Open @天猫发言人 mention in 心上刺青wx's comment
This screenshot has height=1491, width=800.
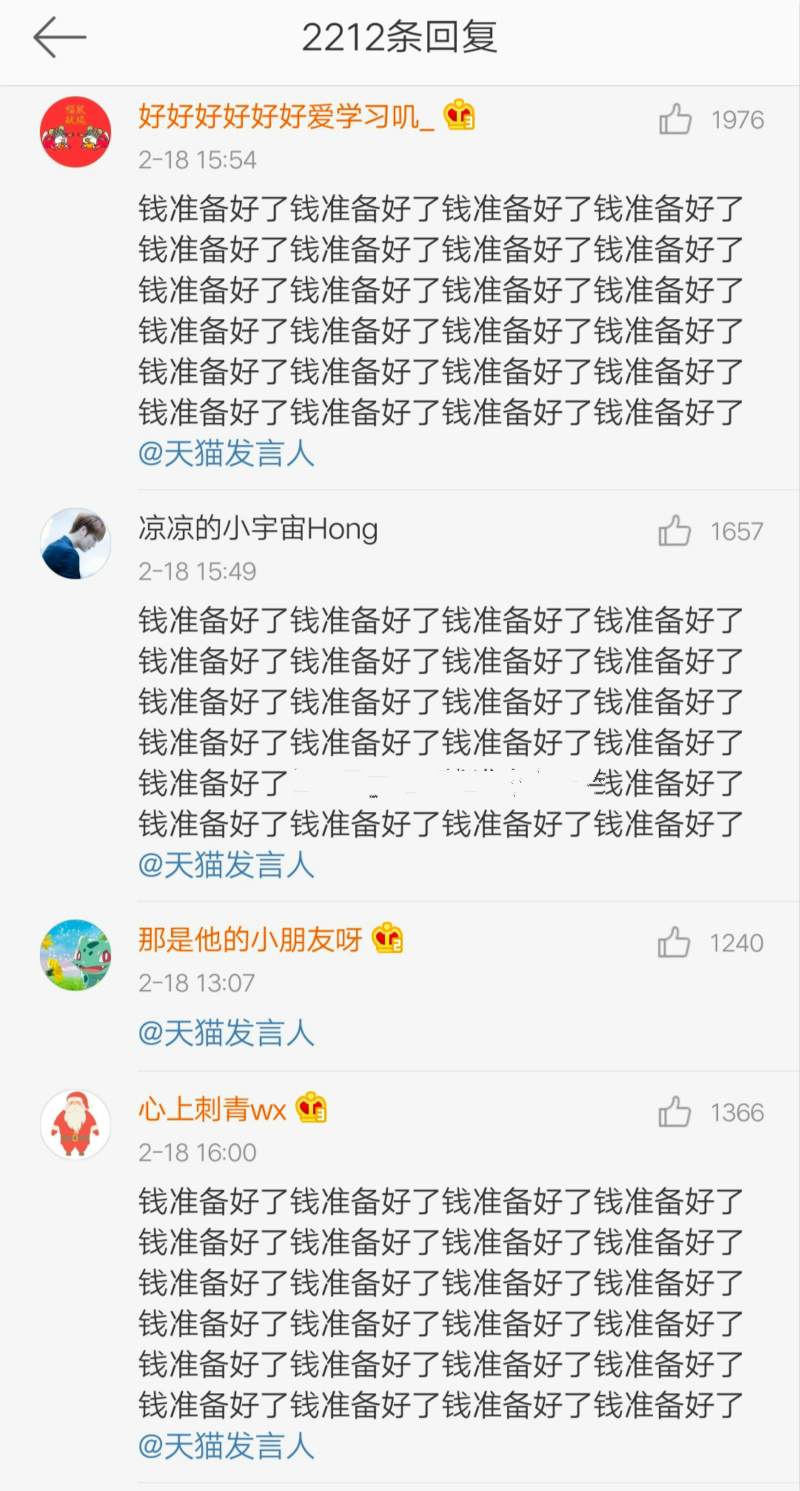(x=226, y=1446)
